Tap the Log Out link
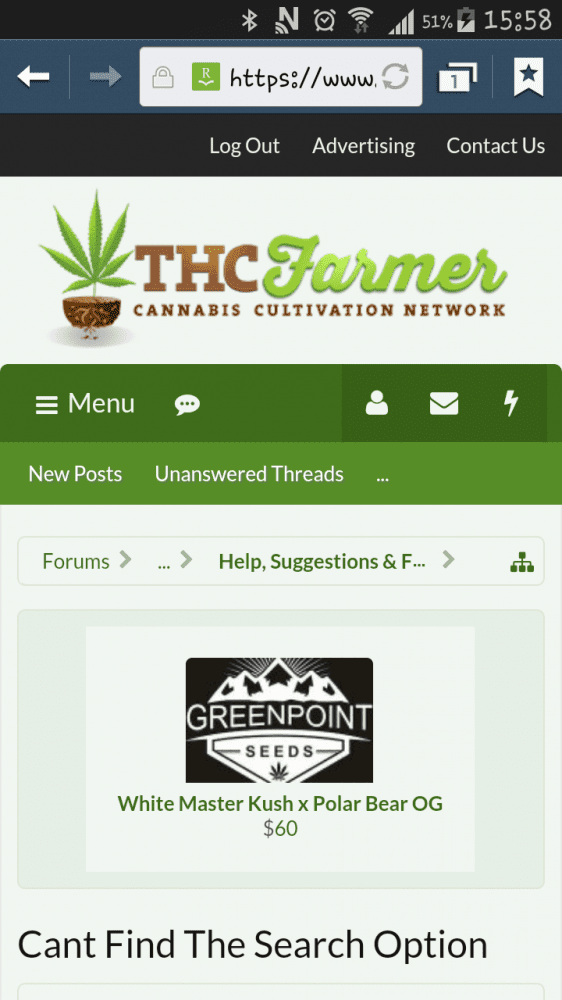The height and width of the screenshot is (1000, 562). tap(244, 146)
